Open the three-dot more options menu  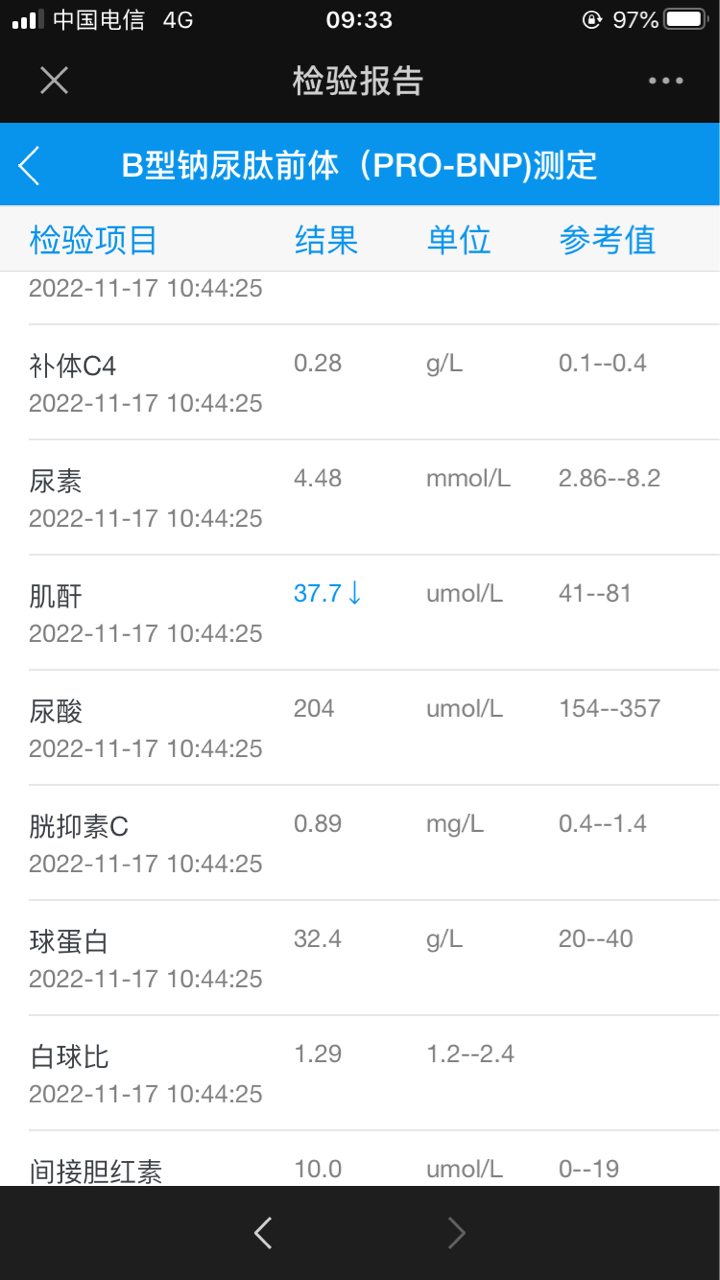coord(665,81)
